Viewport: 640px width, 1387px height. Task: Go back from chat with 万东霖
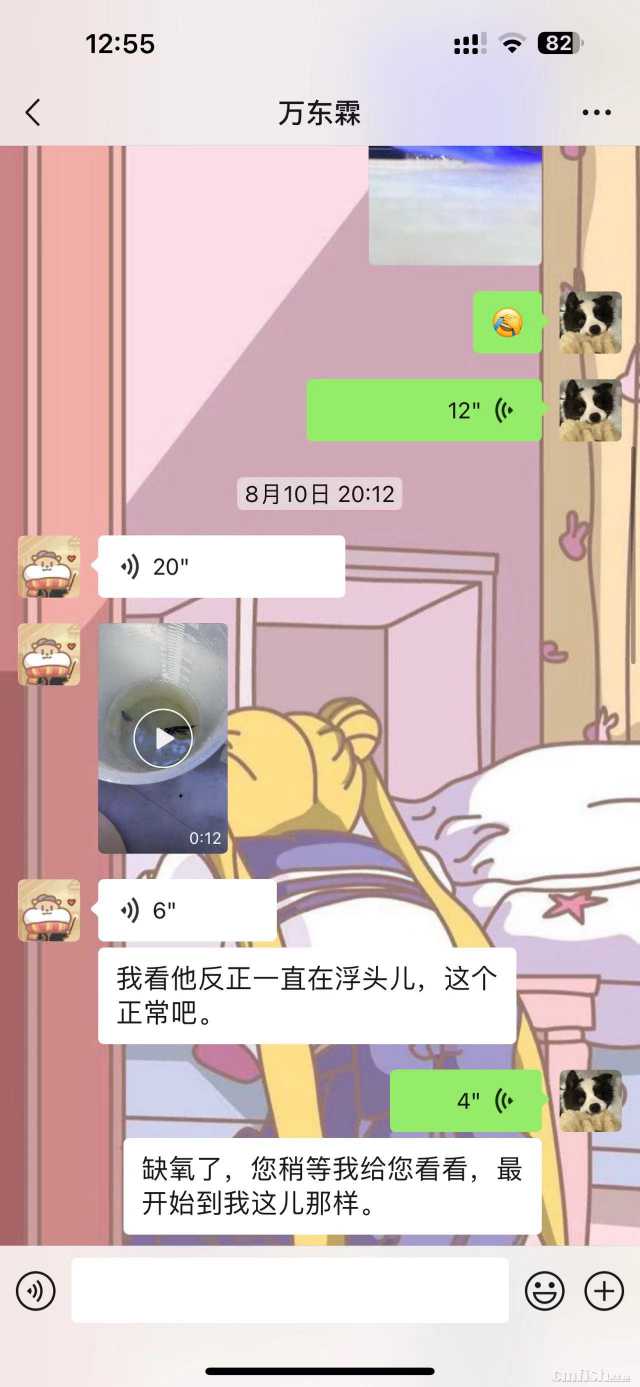coord(33,112)
